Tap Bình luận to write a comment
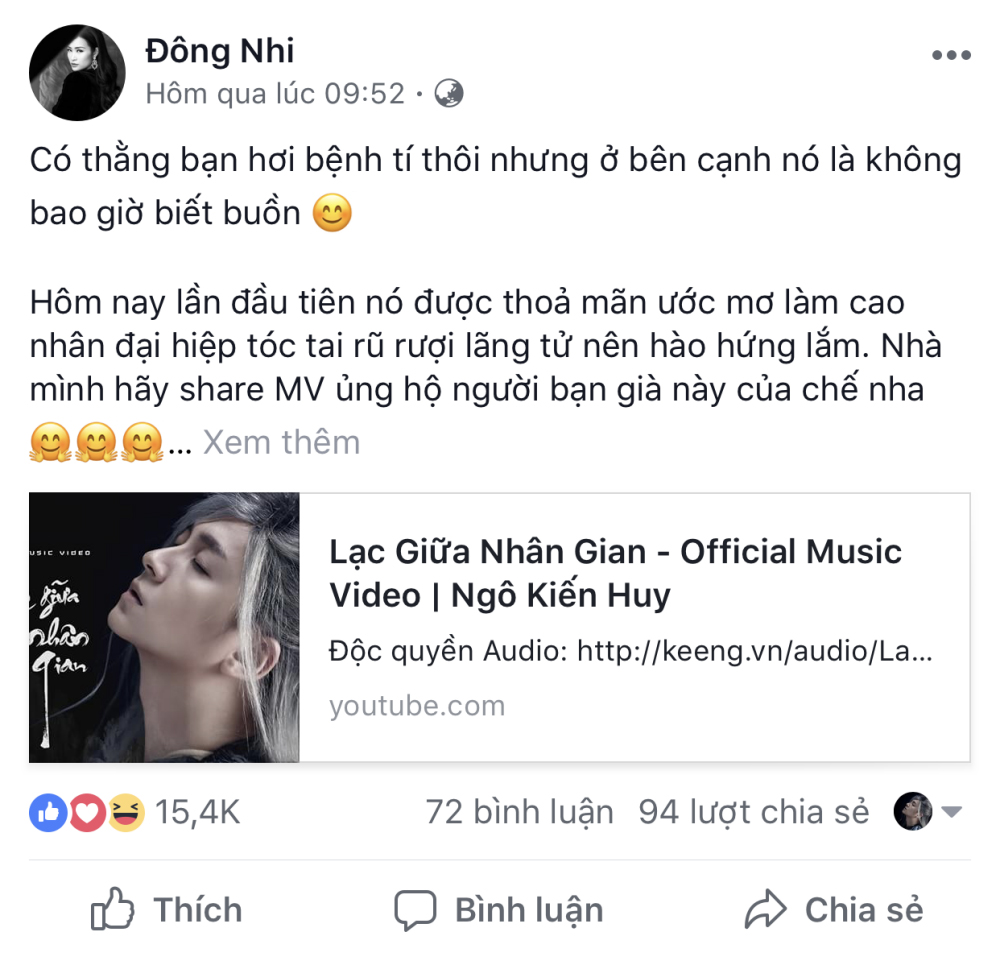 coord(499,910)
